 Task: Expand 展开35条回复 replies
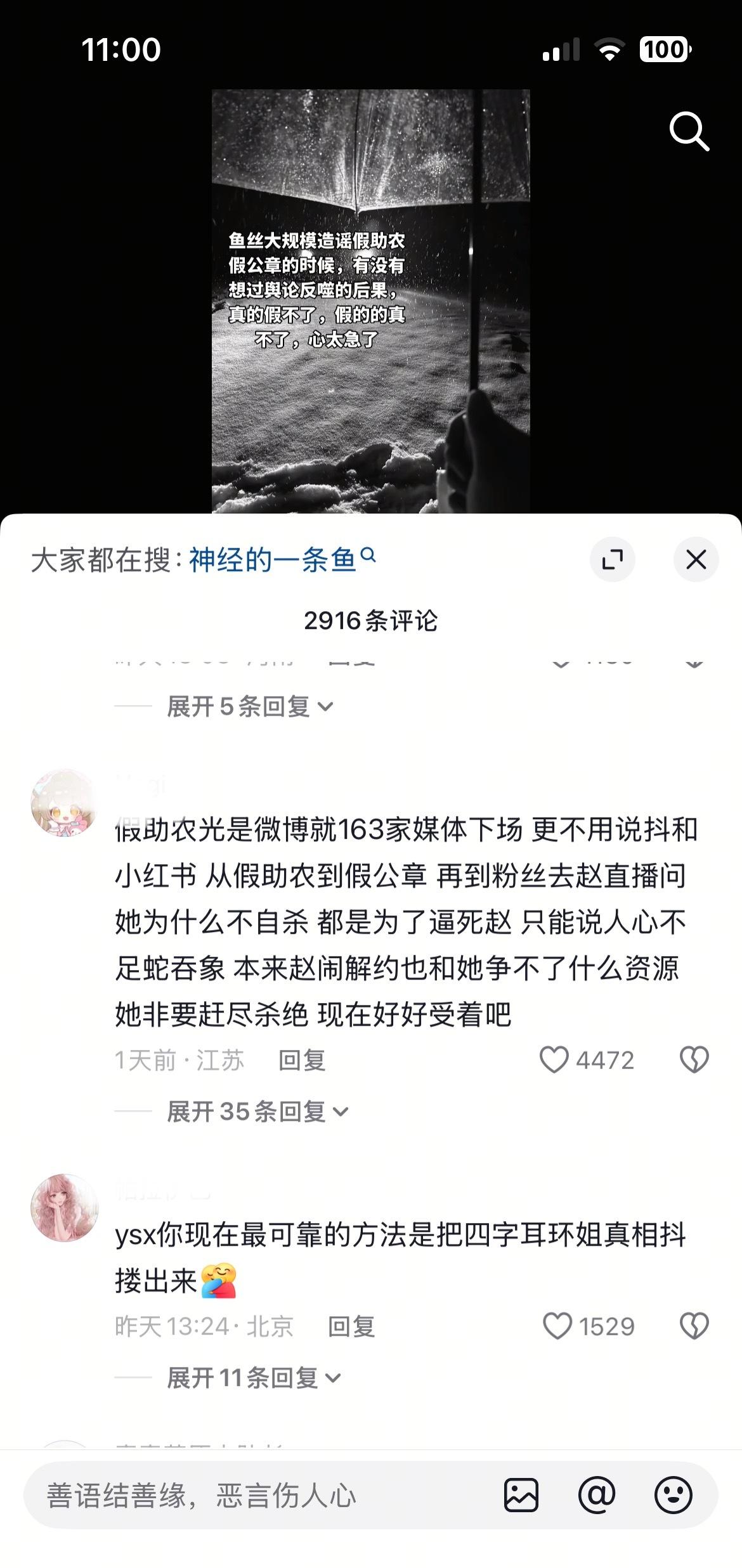(x=257, y=1111)
